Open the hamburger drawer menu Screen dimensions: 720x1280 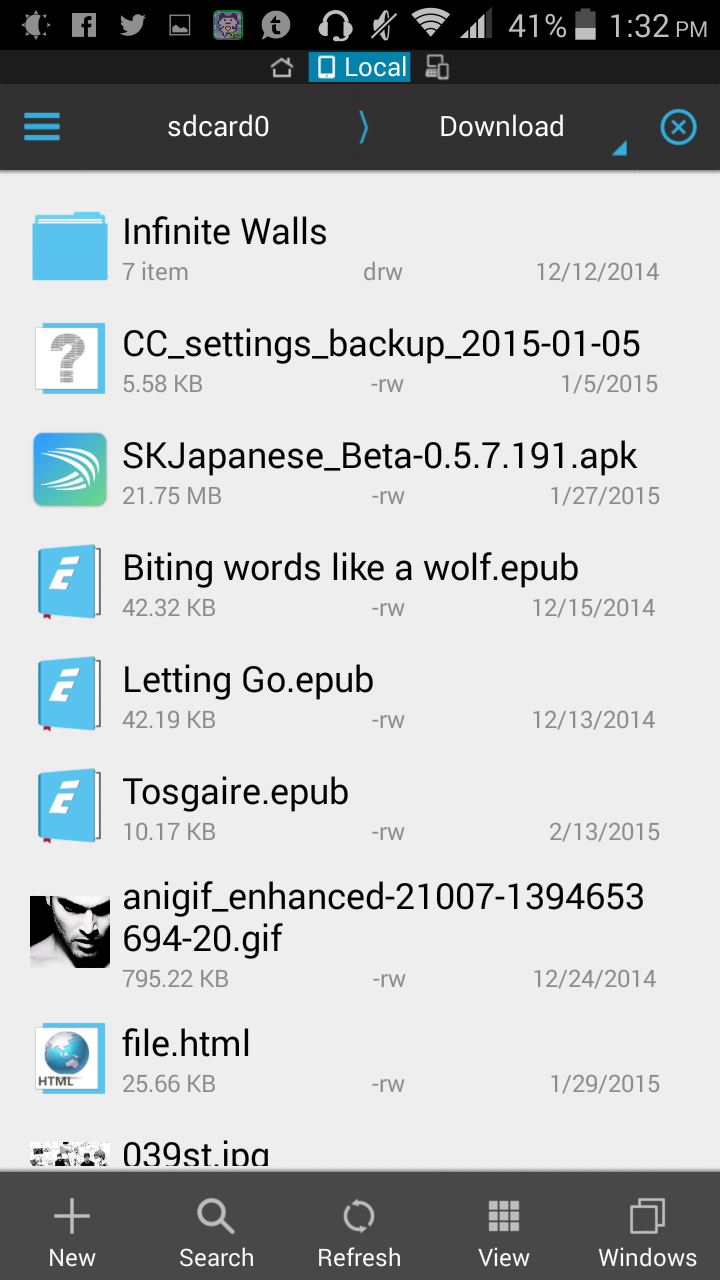41,127
